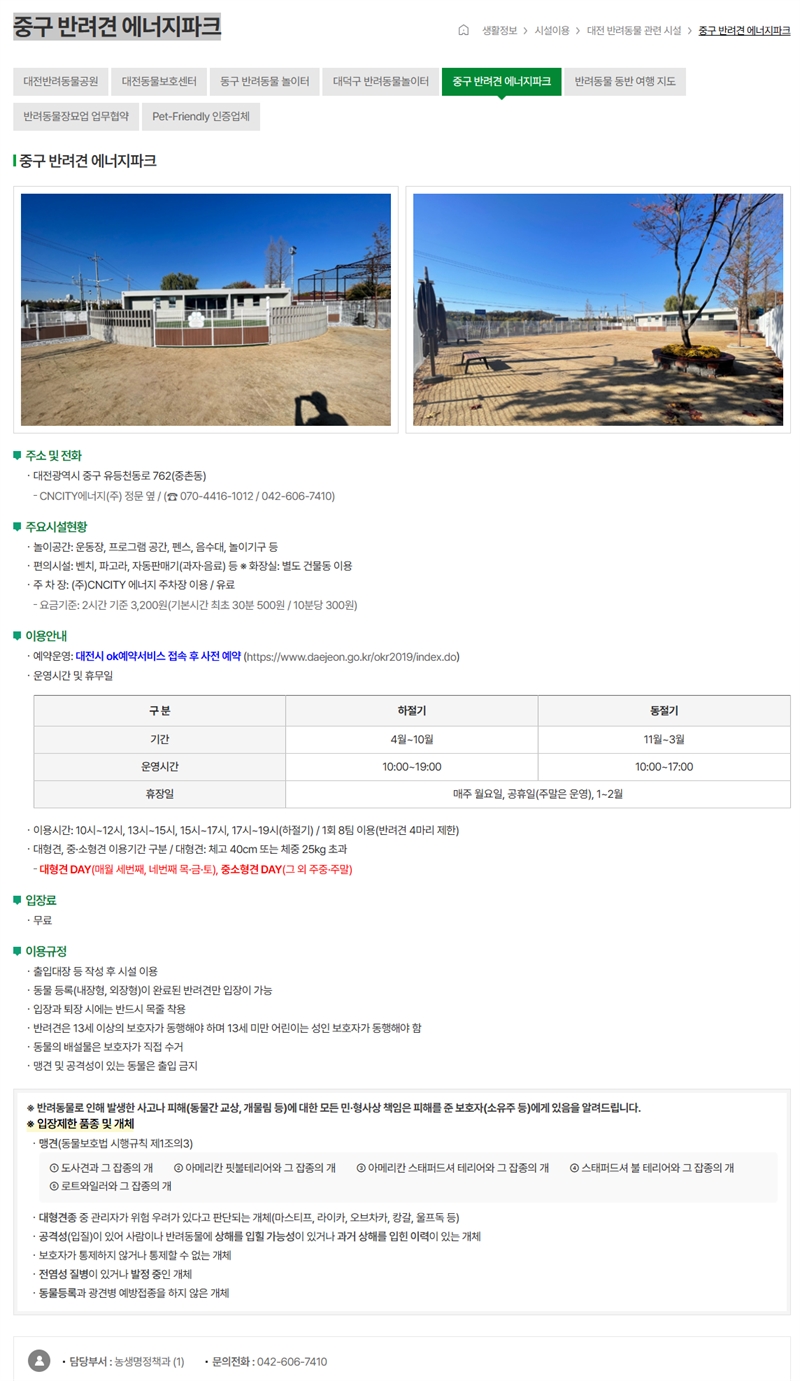Go to 시설이용 breadcrumb link
800x1381 pixels.
[552, 31]
